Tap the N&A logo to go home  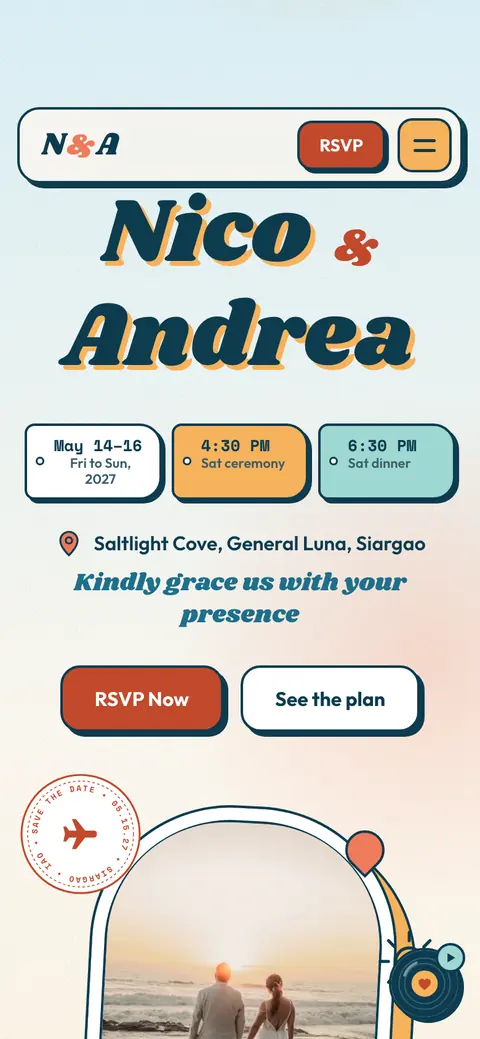click(80, 145)
